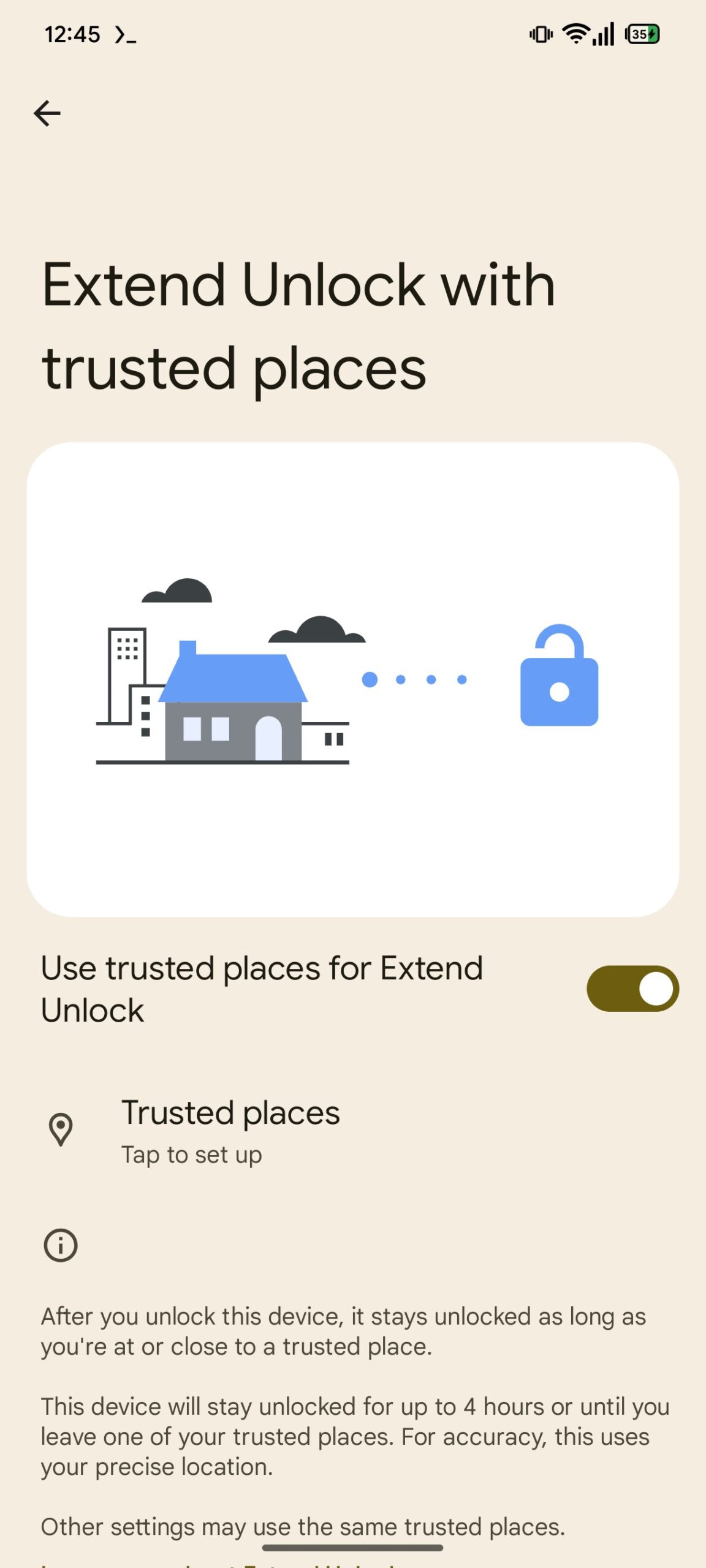This screenshot has width=706, height=1568.
Task: Open Trusted places to set up
Action: coord(230,1131)
